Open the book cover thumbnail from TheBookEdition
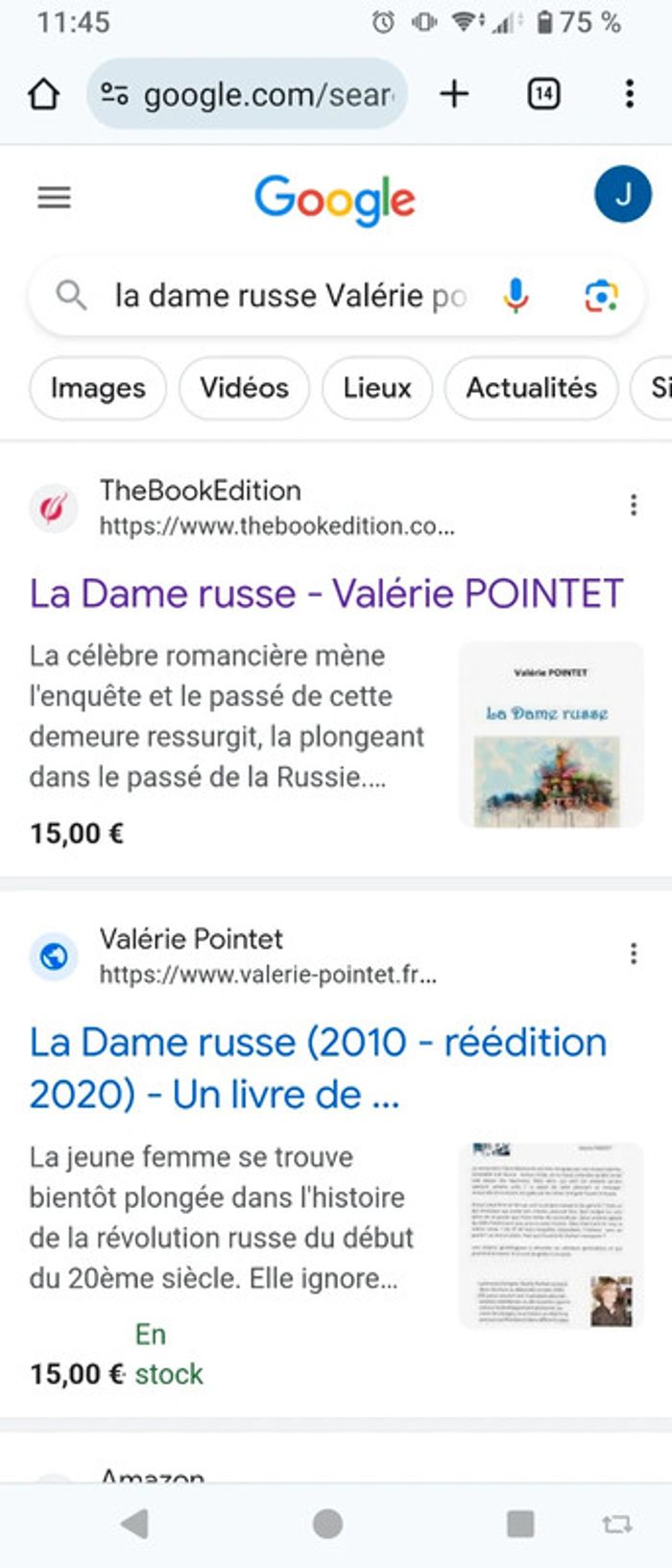Viewport: 672px width, 1568px height. 551,735
